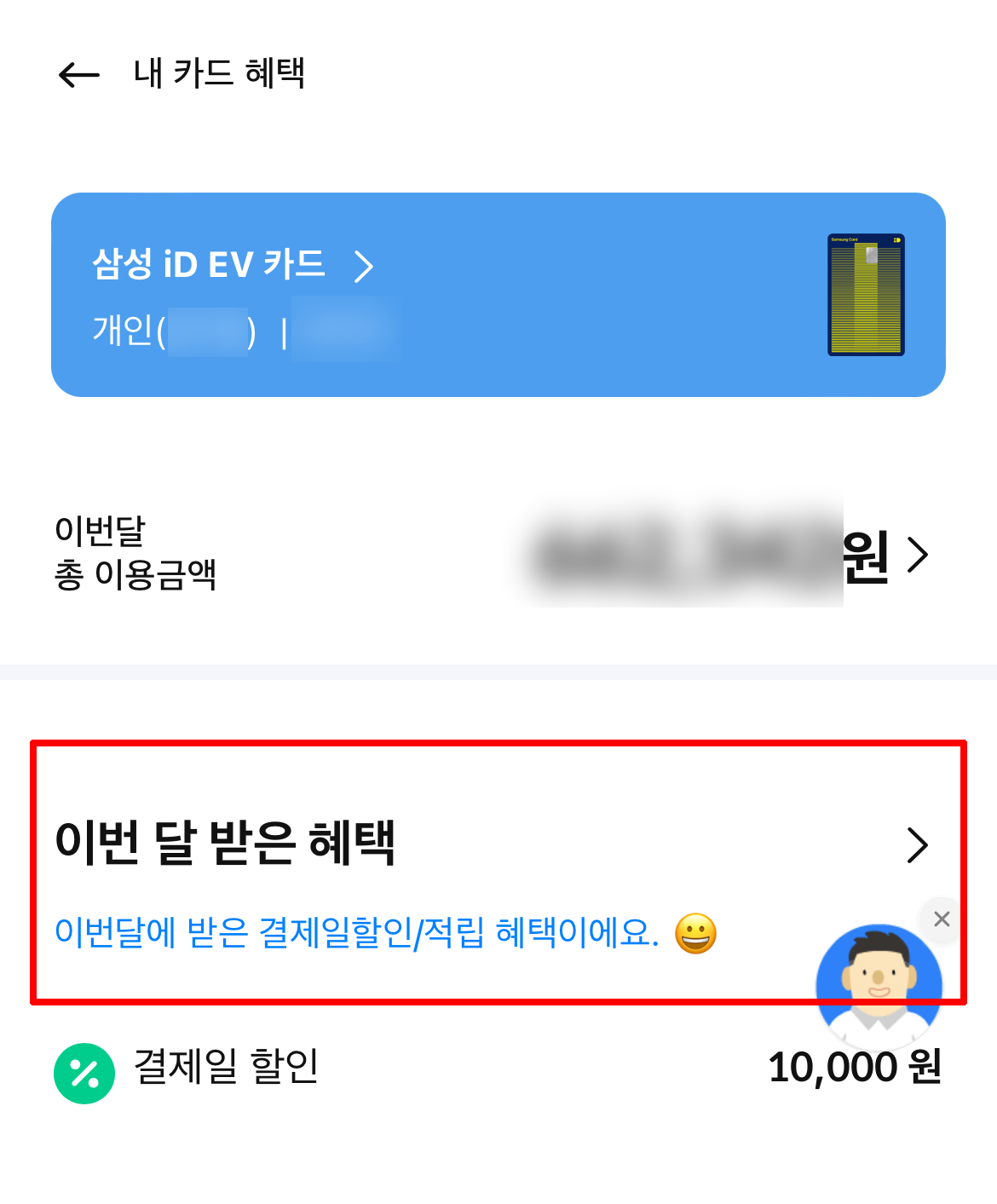
Task: Dismiss the floating chatbot avatar
Action: 942,919
